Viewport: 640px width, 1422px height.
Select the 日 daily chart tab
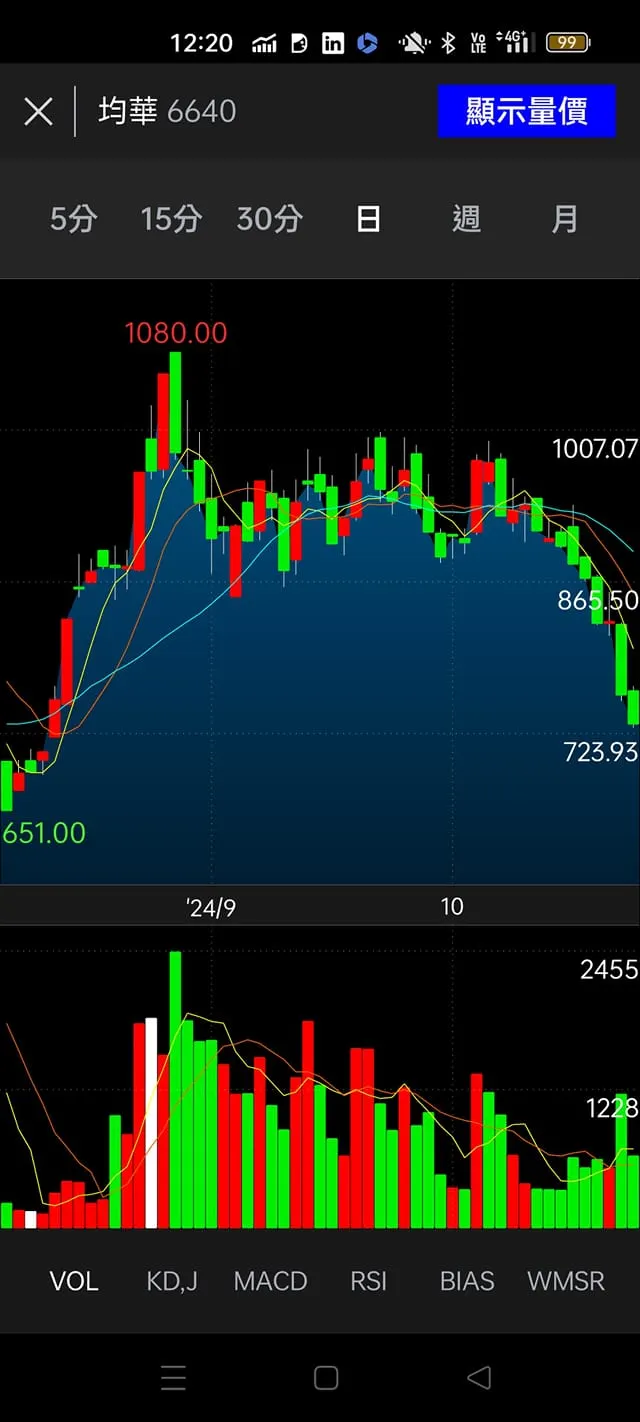368,219
